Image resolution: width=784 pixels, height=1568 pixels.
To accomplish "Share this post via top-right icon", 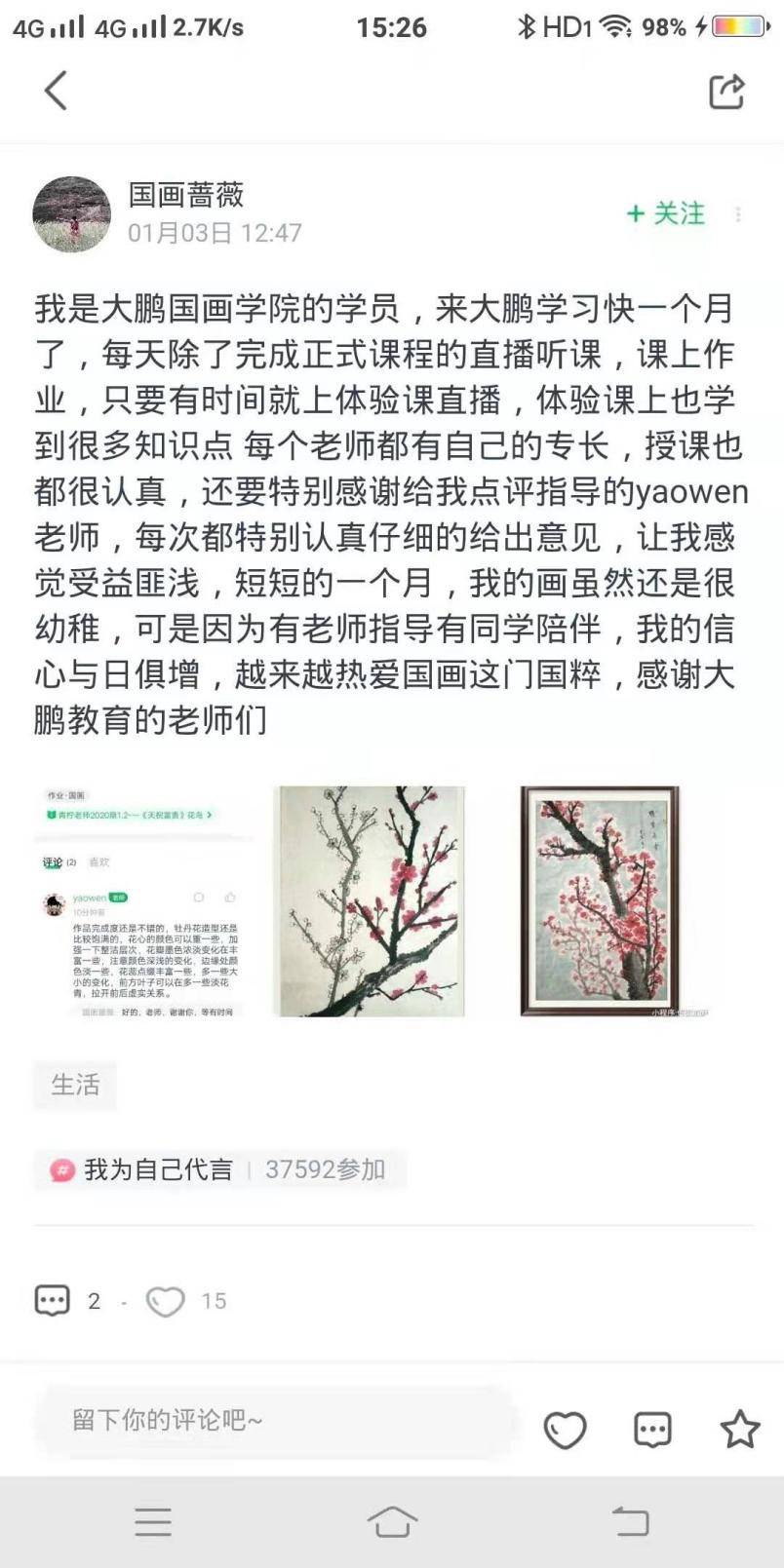I will point(726,91).
